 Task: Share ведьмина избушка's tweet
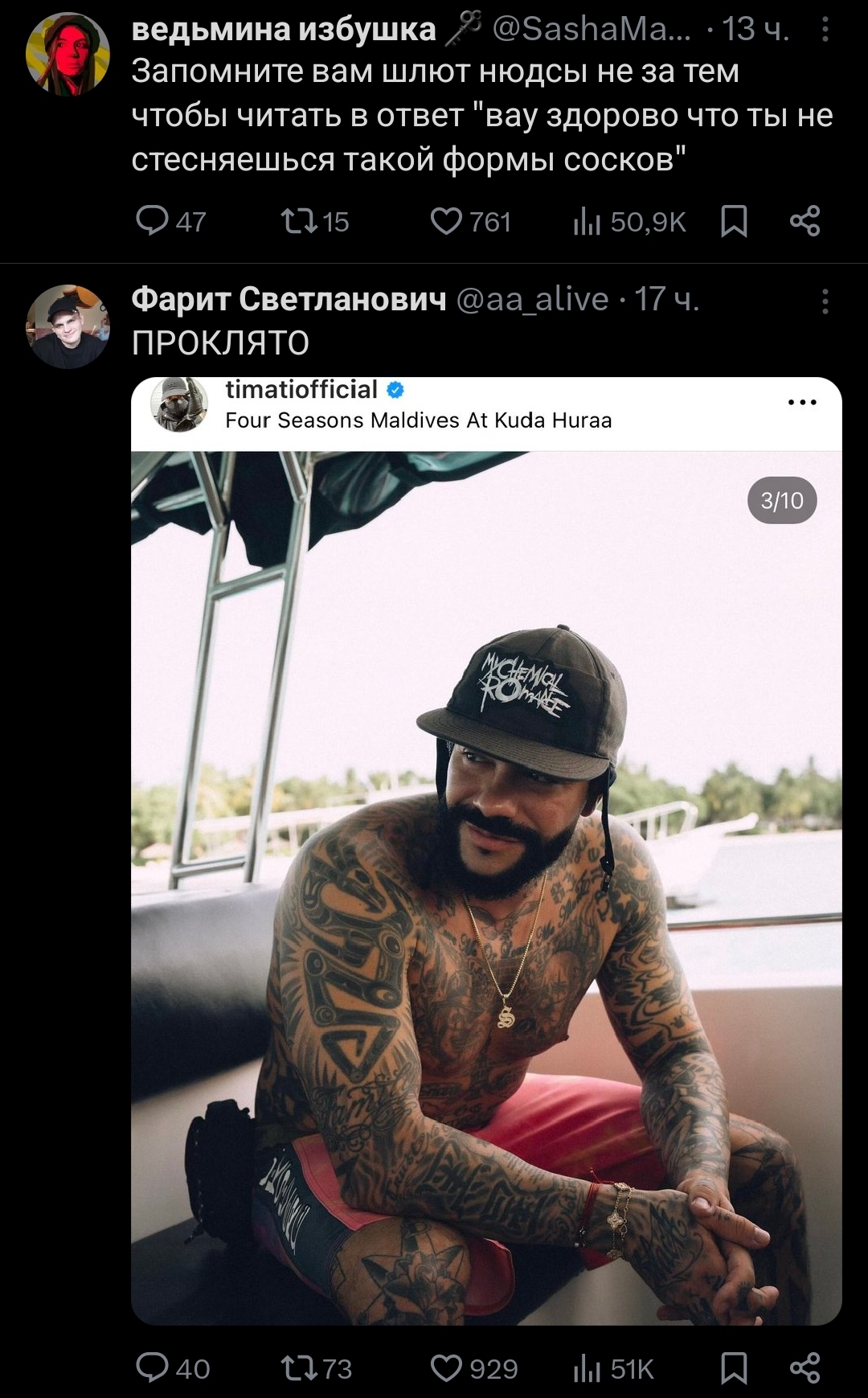805,221
